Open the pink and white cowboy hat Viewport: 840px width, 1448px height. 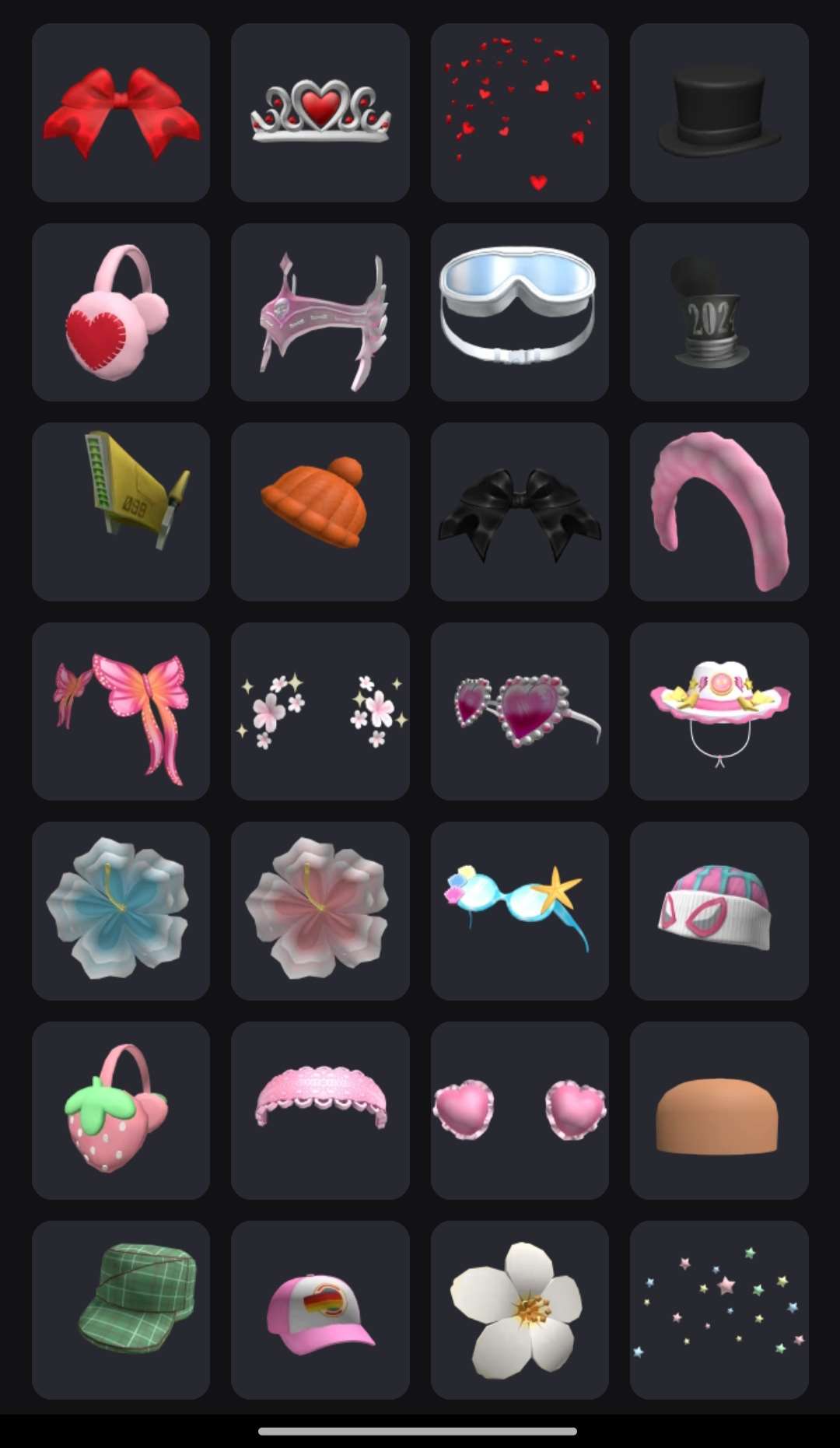point(719,711)
